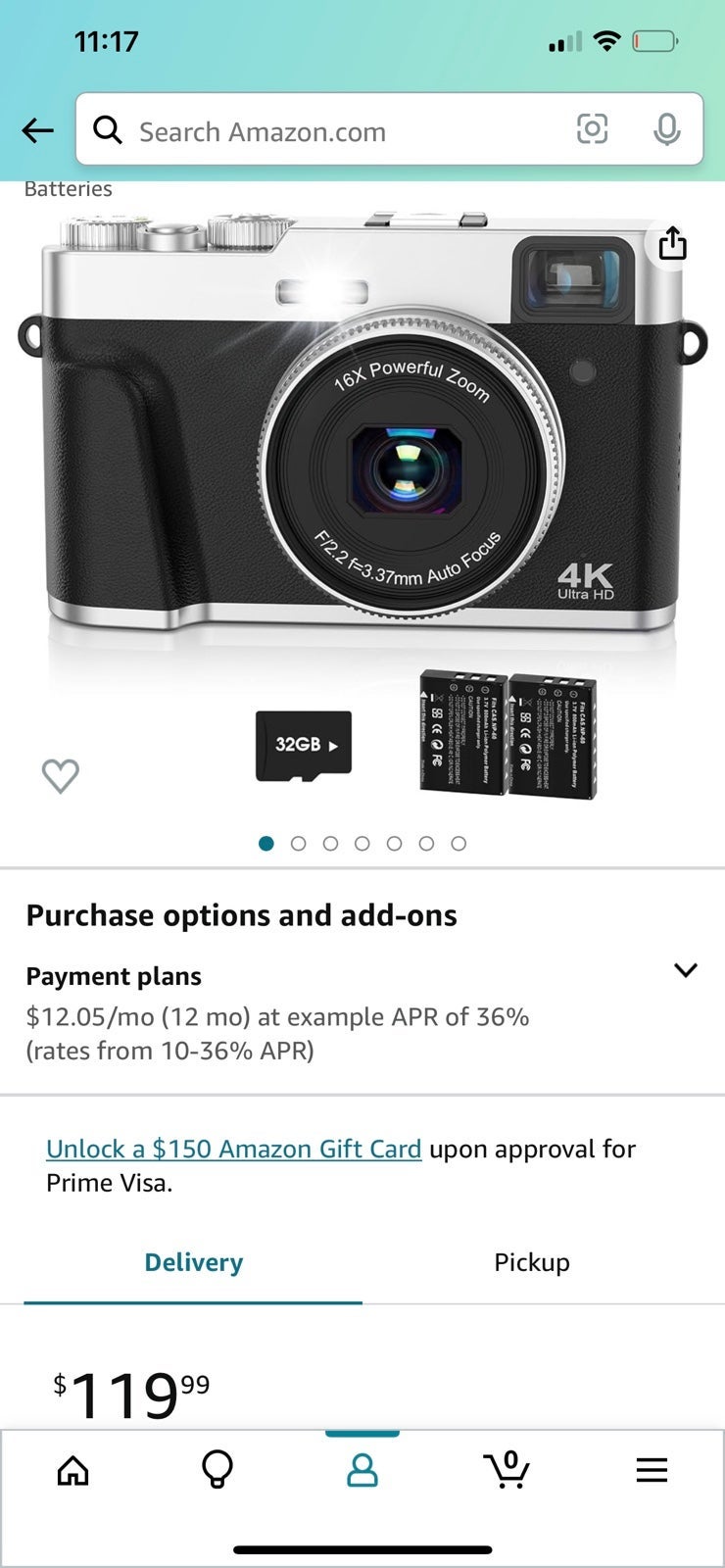Screen dimensions: 725x1568
Task: Open camera lens search icon
Action: 592,129
